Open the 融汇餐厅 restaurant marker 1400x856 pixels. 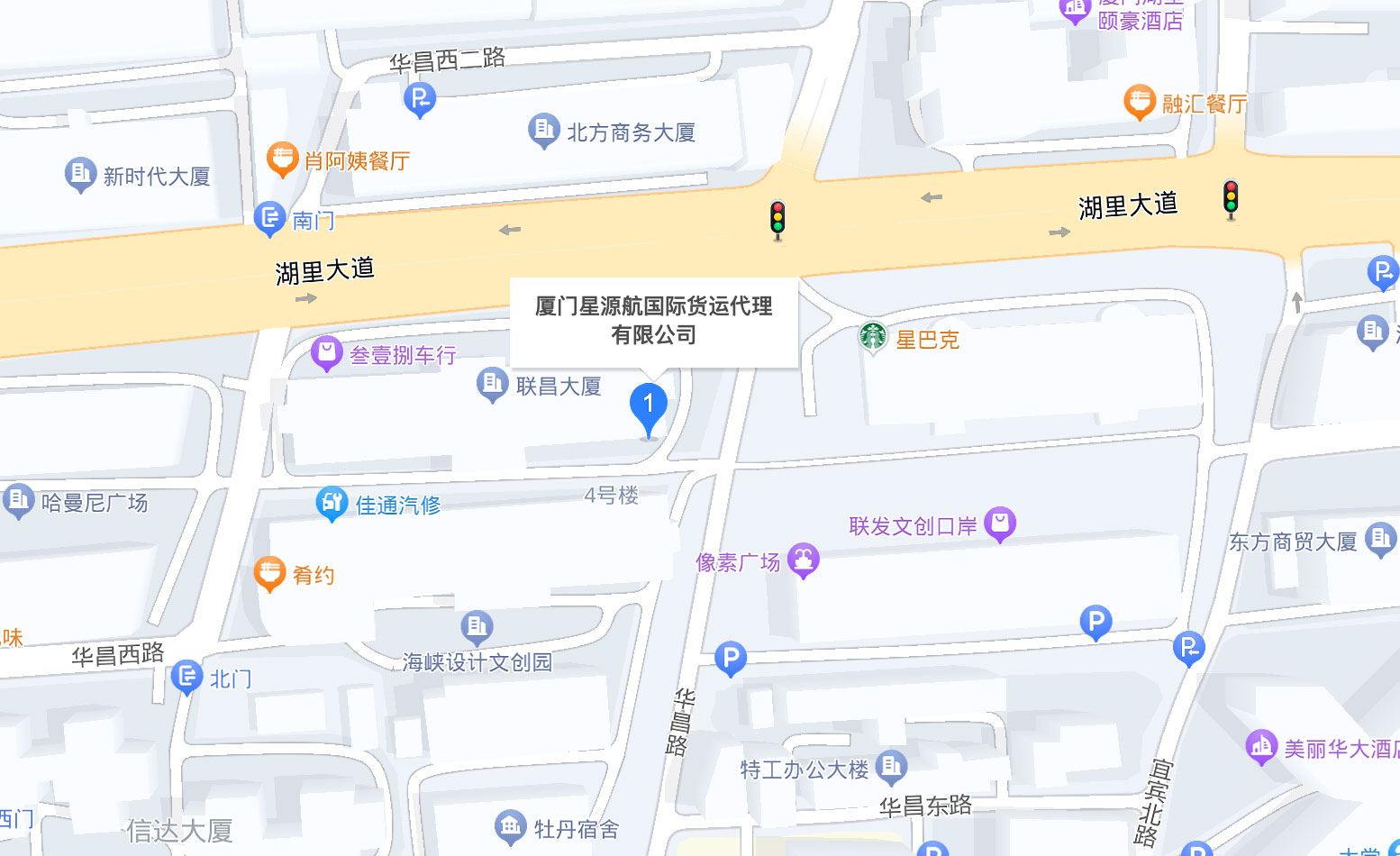point(1140,102)
